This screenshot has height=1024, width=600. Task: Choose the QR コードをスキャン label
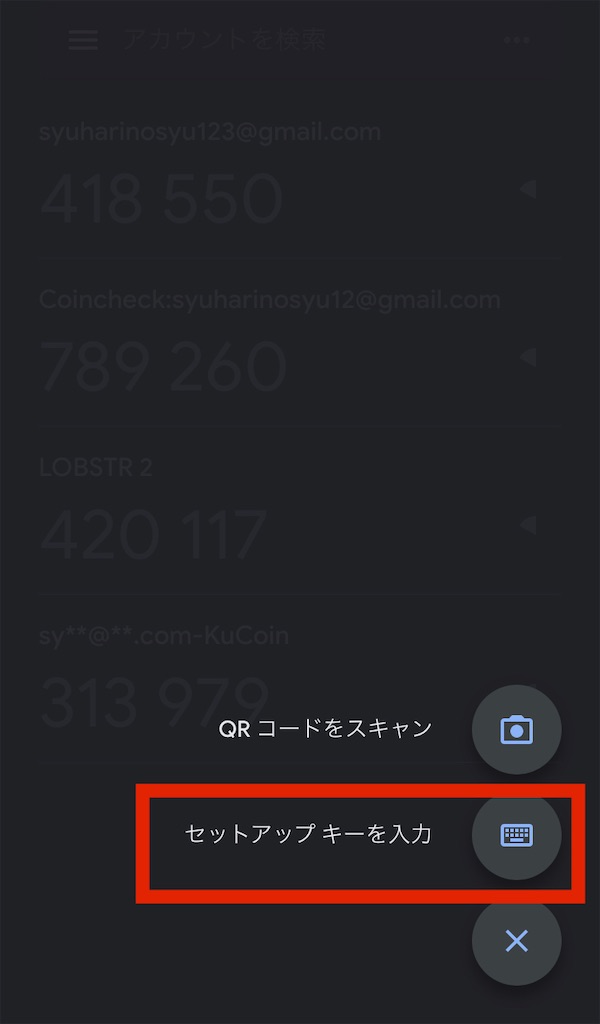pyautogui.click(x=325, y=729)
